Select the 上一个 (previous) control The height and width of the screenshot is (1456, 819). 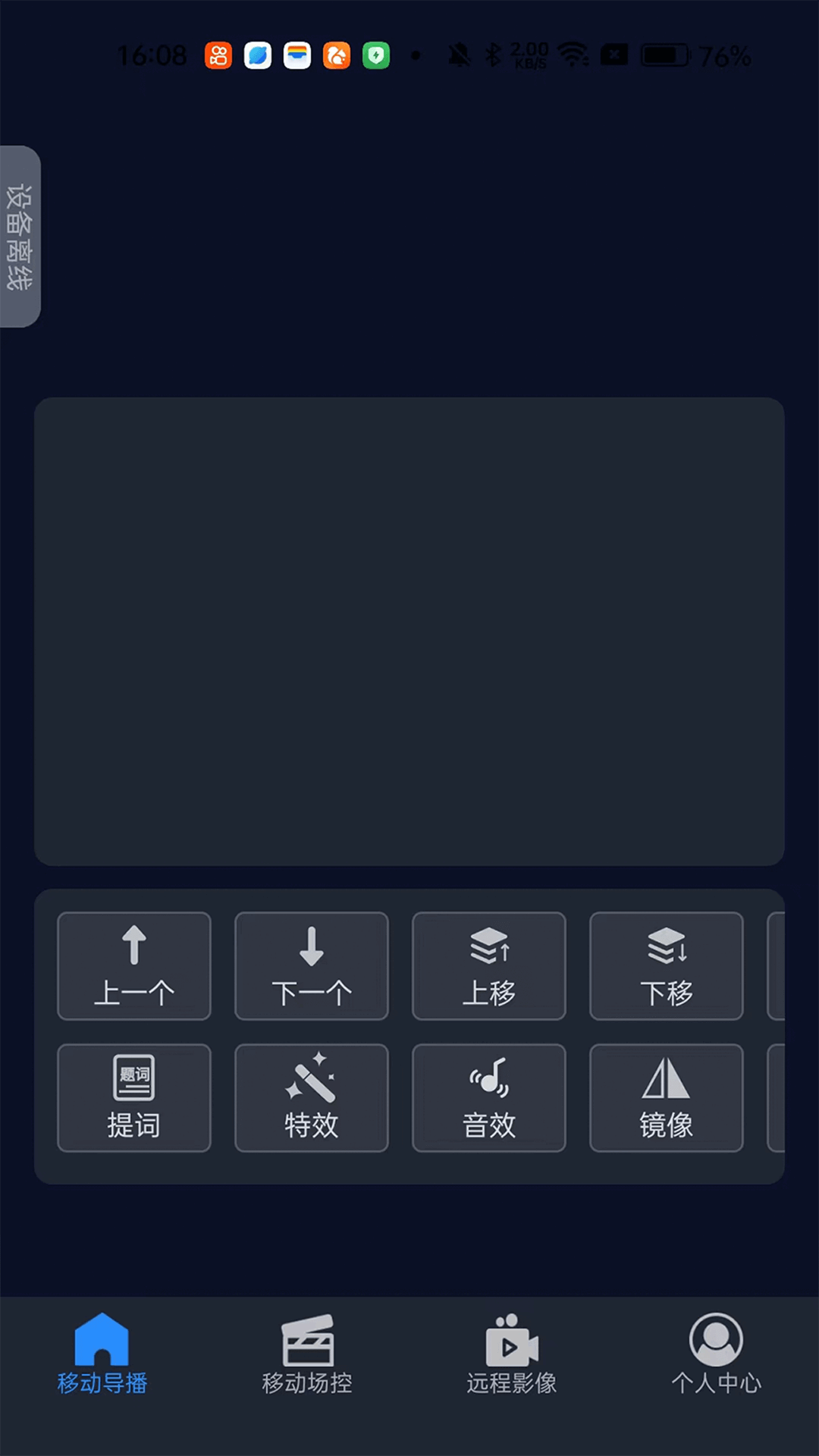[x=133, y=966]
